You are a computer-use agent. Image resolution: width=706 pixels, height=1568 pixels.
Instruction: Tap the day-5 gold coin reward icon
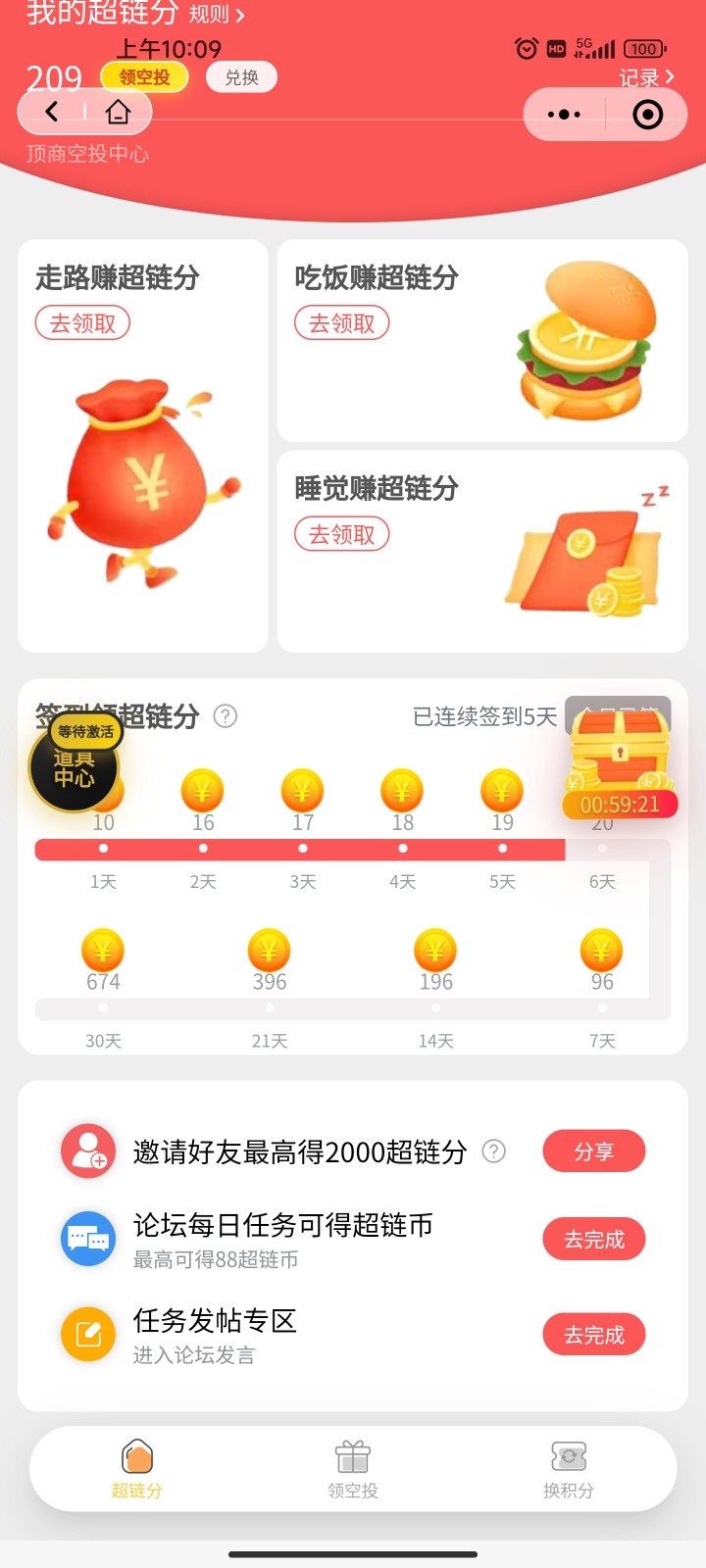pyautogui.click(x=501, y=792)
